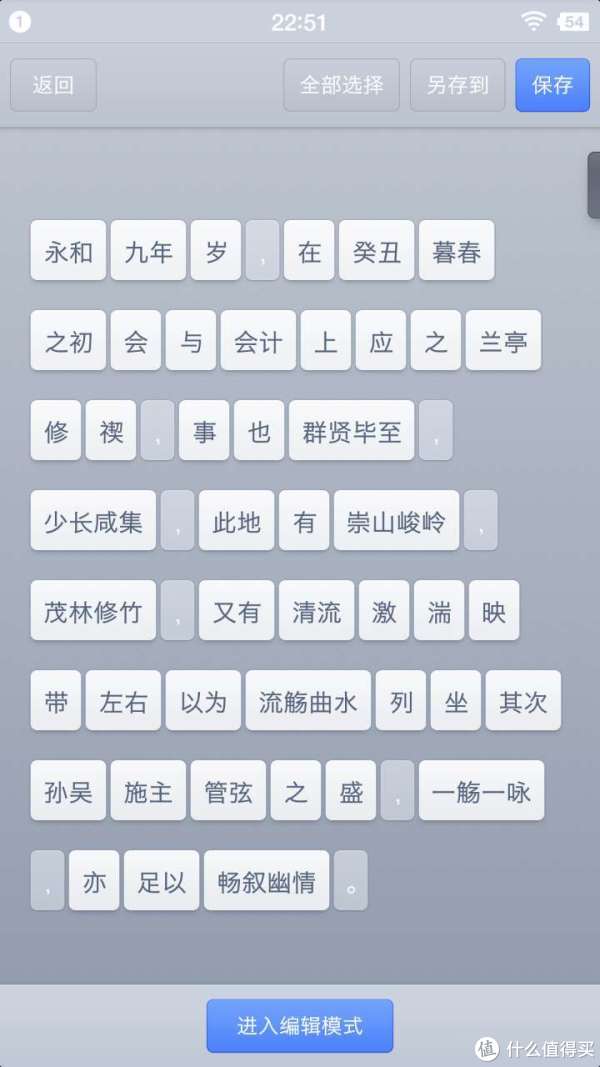Tap the 流觞曲水 phrase chip
The height and width of the screenshot is (1067, 600).
[308, 701]
